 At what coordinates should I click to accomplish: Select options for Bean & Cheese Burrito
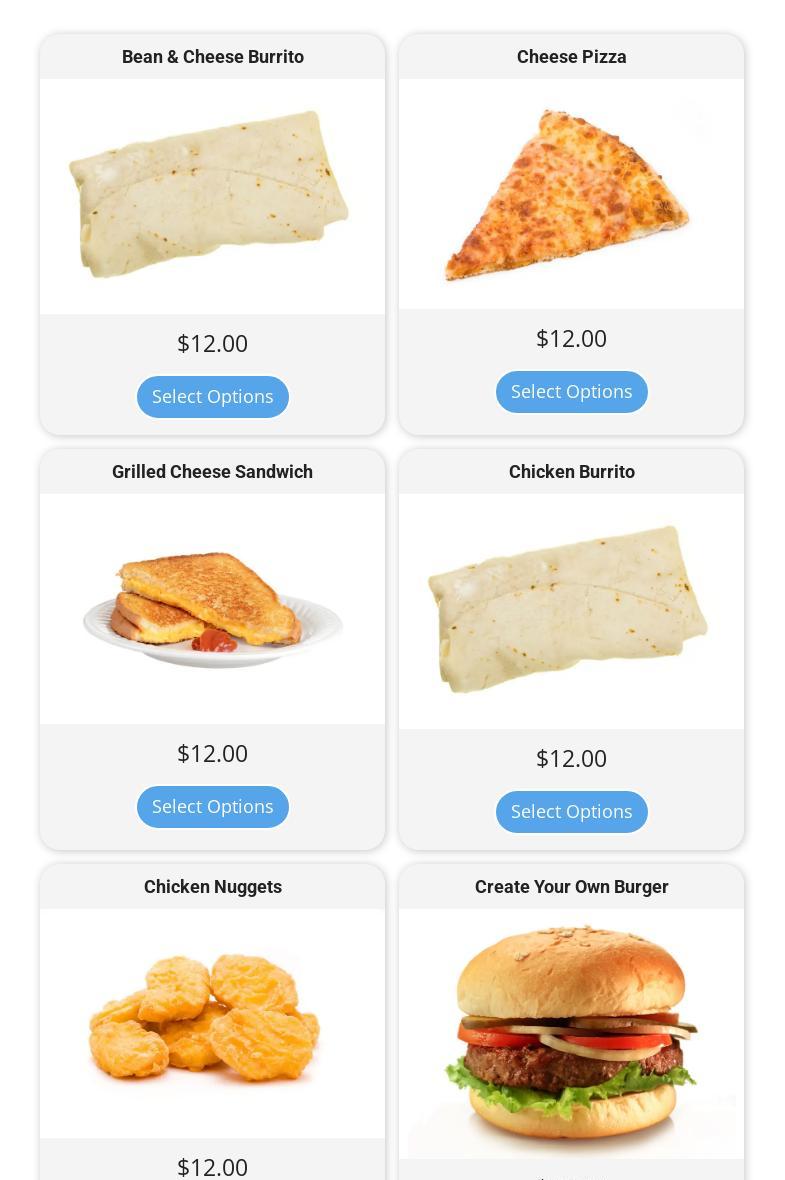pos(212,397)
